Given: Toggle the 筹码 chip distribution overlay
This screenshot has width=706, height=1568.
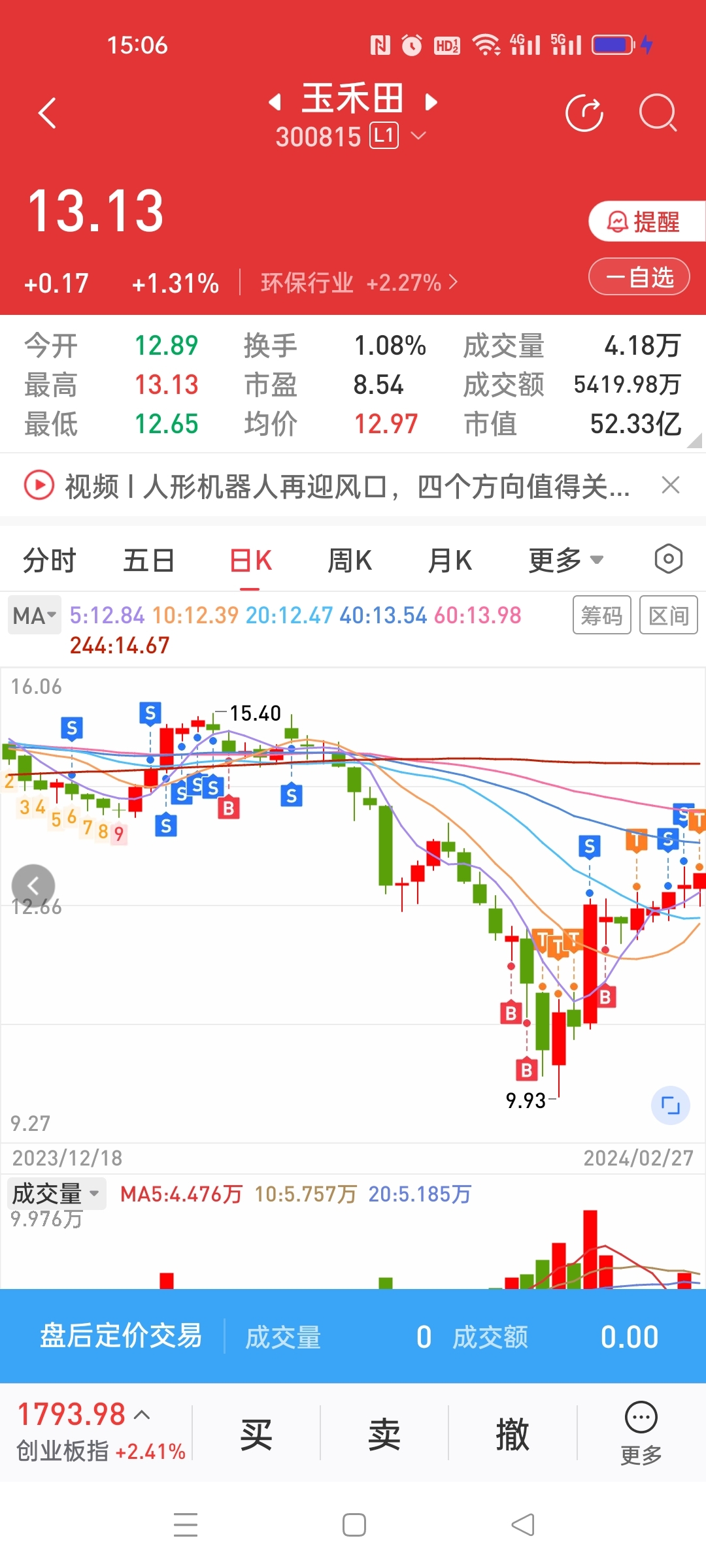Looking at the screenshot, I should click(x=602, y=615).
